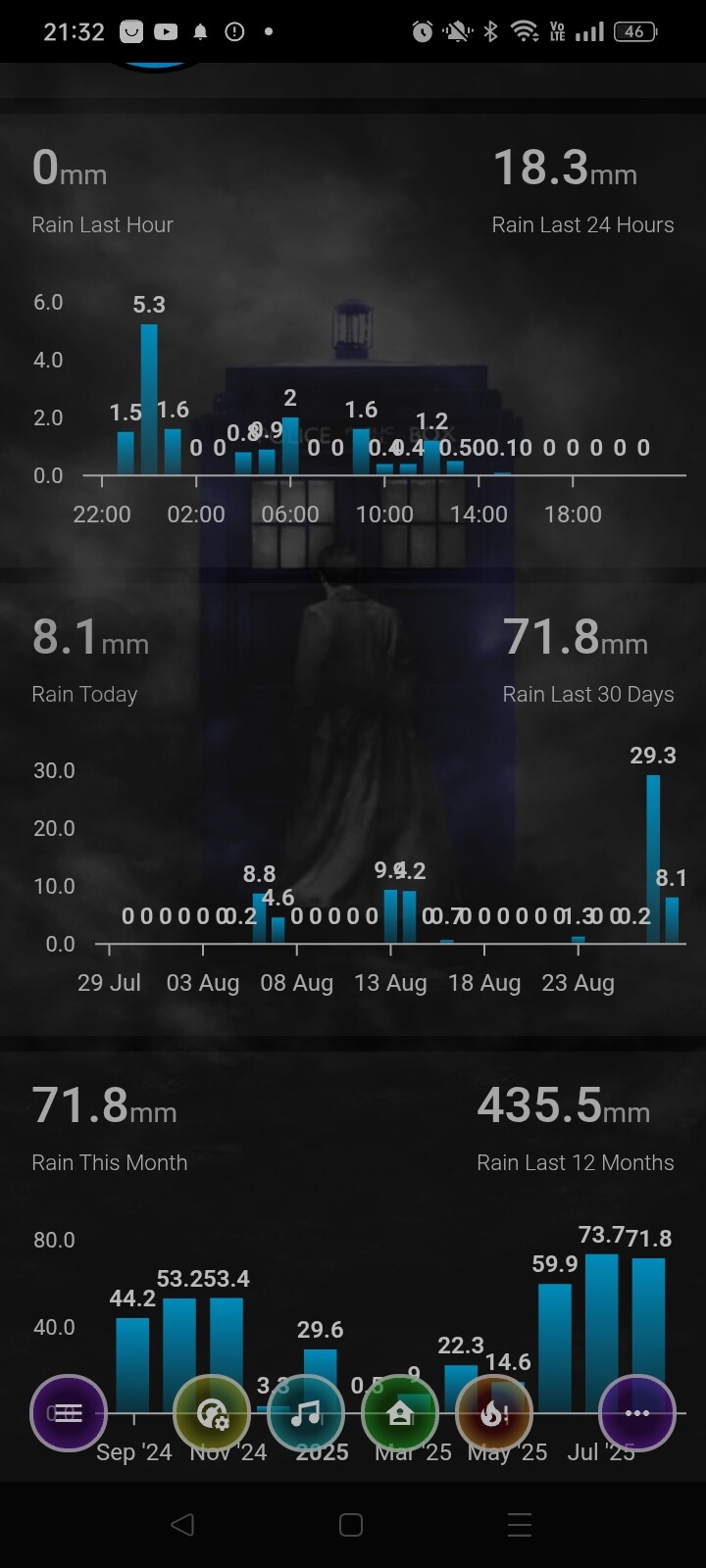Open the teal music note button

[306, 1413]
